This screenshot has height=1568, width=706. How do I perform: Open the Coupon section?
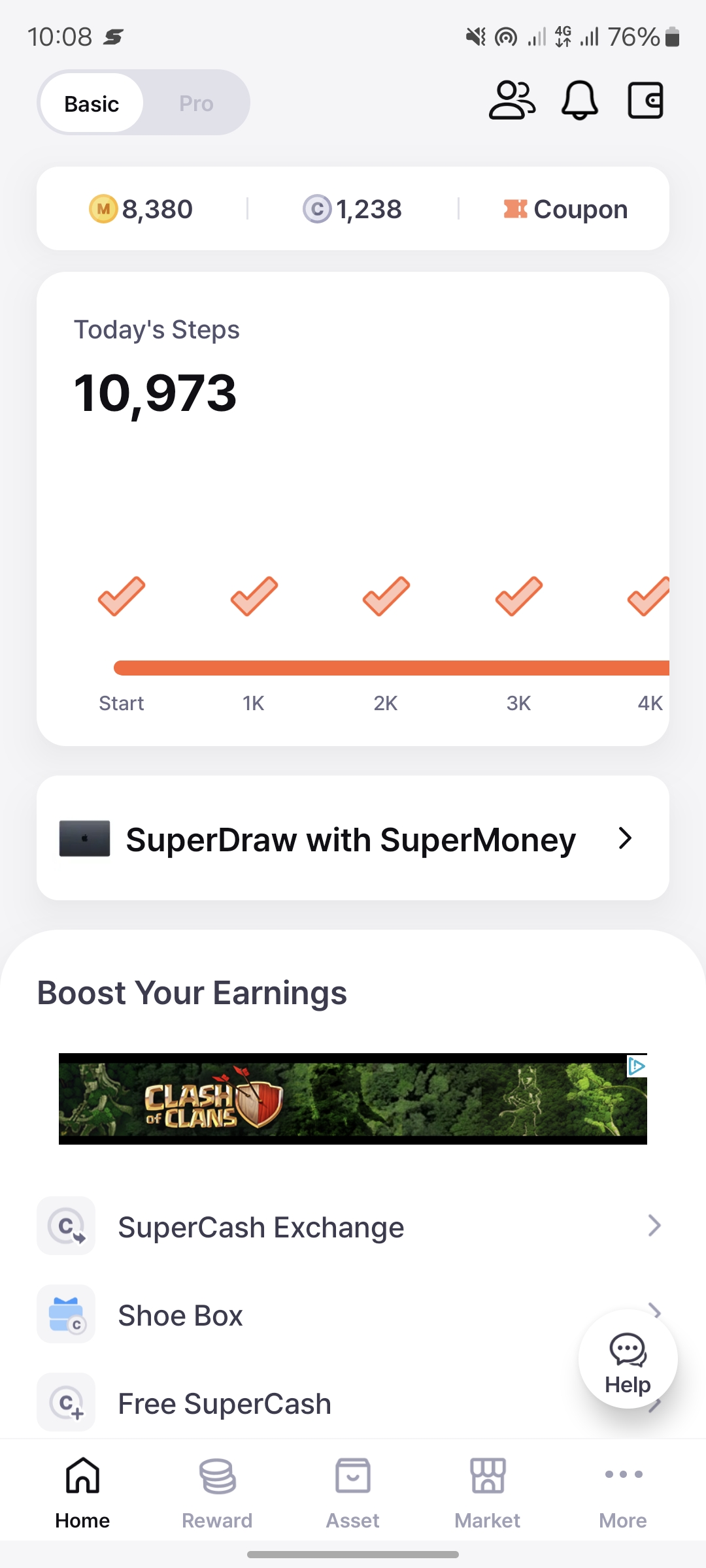[565, 209]
